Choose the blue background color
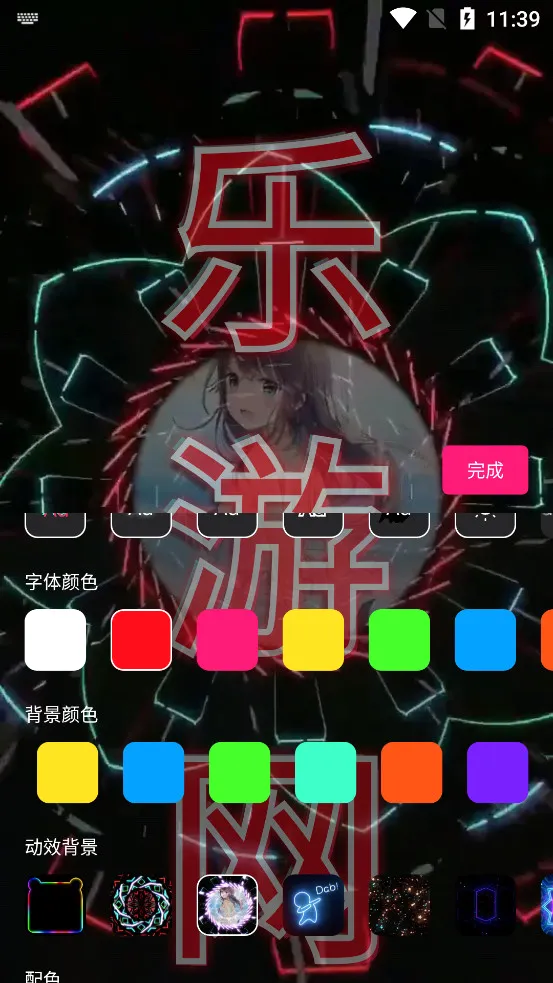 154,772
